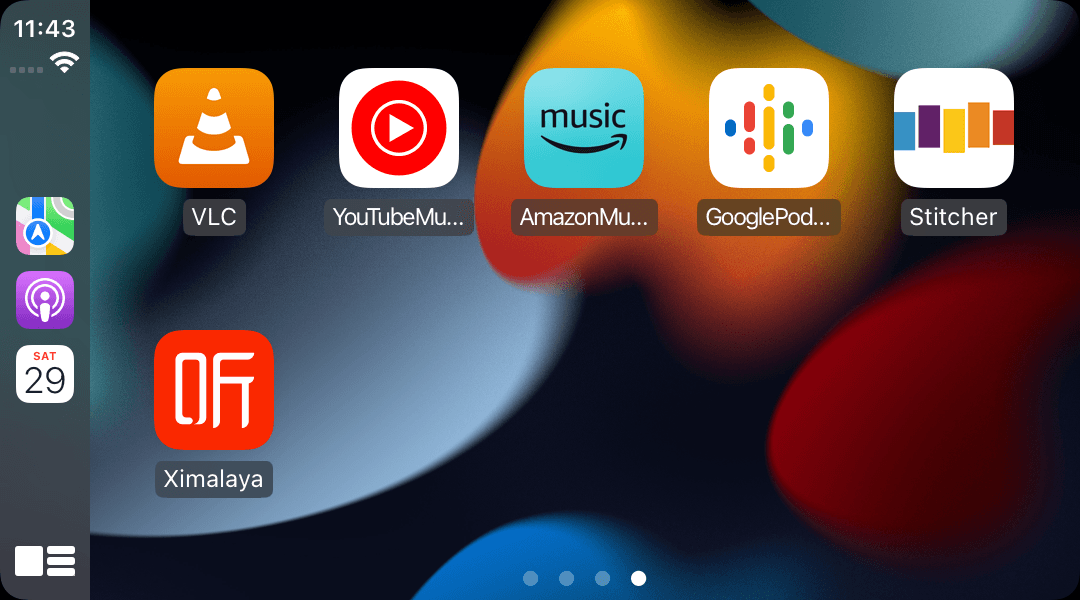Tap the page indicator dots
The image size is (1080, 600).
(x=584, y=578)
